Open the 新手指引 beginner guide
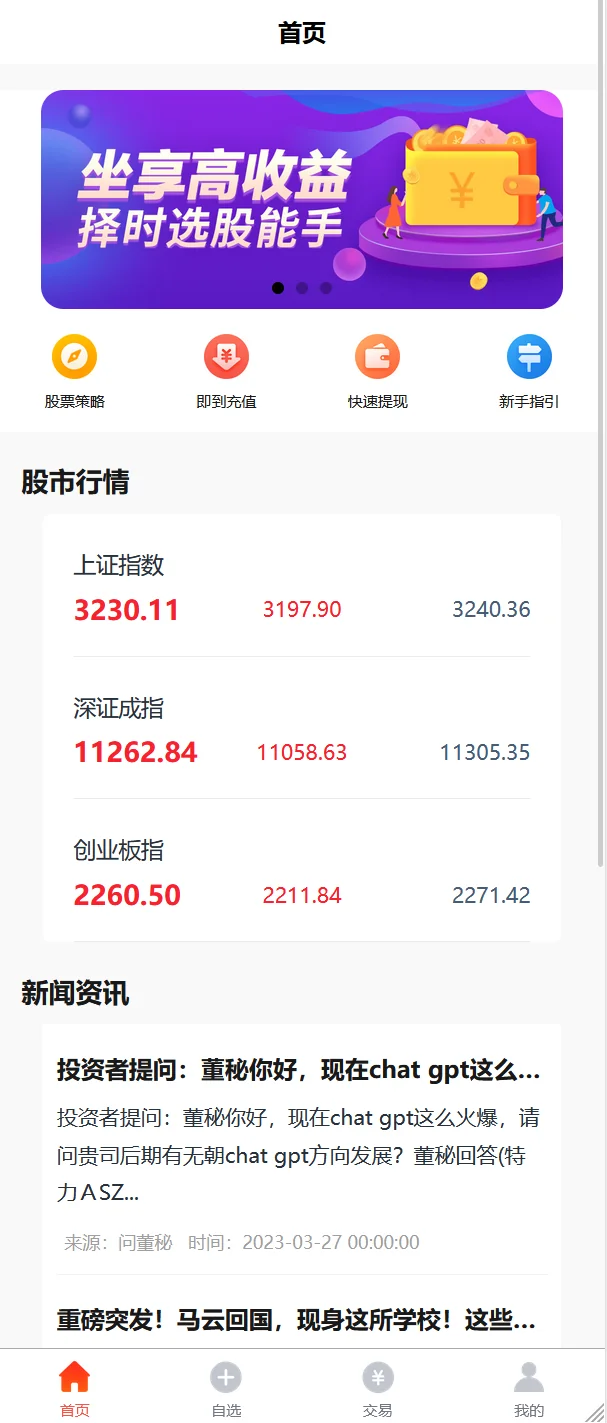The height and width of the screenshot is (1423, 607). point(529,371)
